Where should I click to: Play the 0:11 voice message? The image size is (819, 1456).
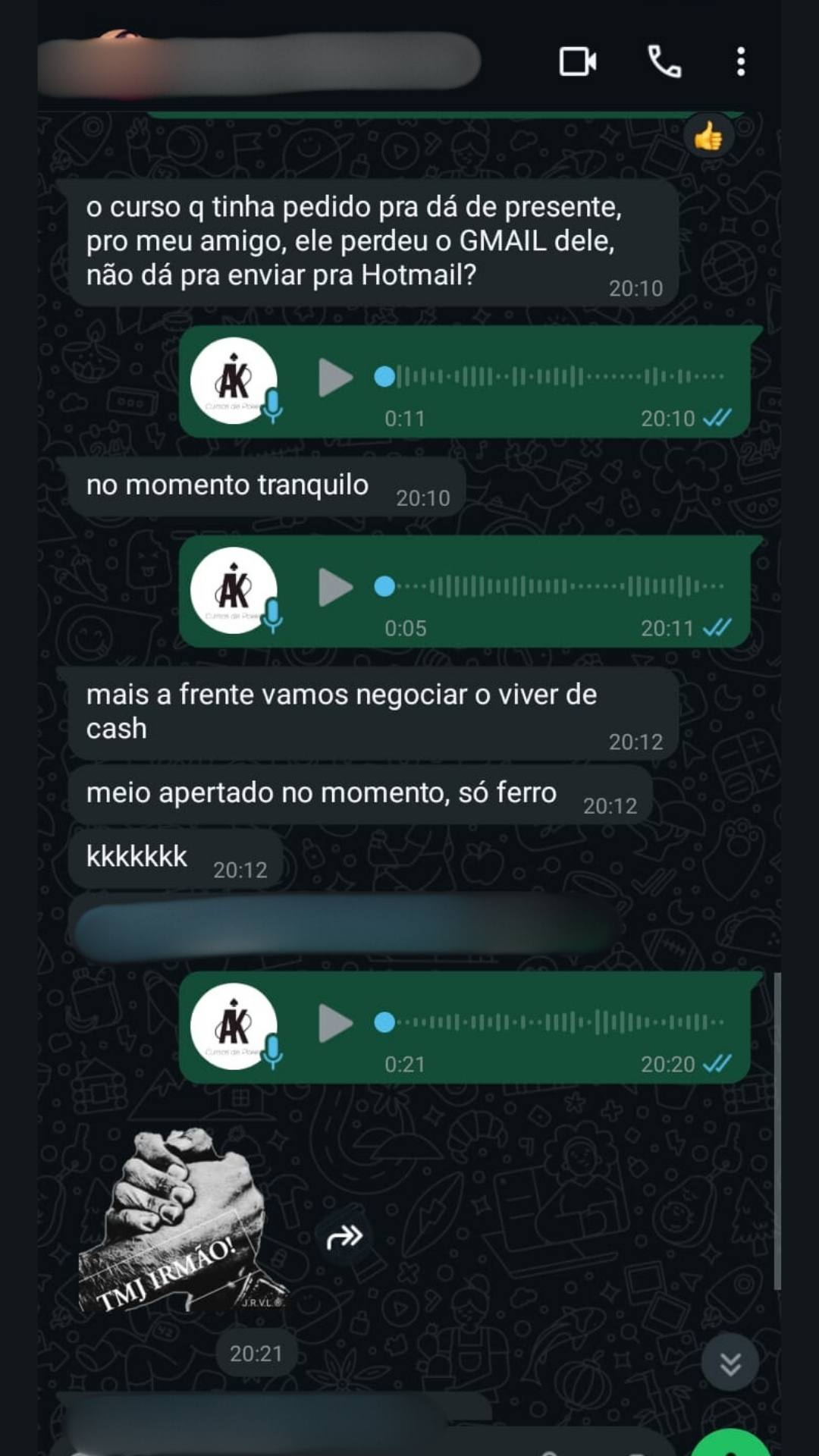(335, 378)
